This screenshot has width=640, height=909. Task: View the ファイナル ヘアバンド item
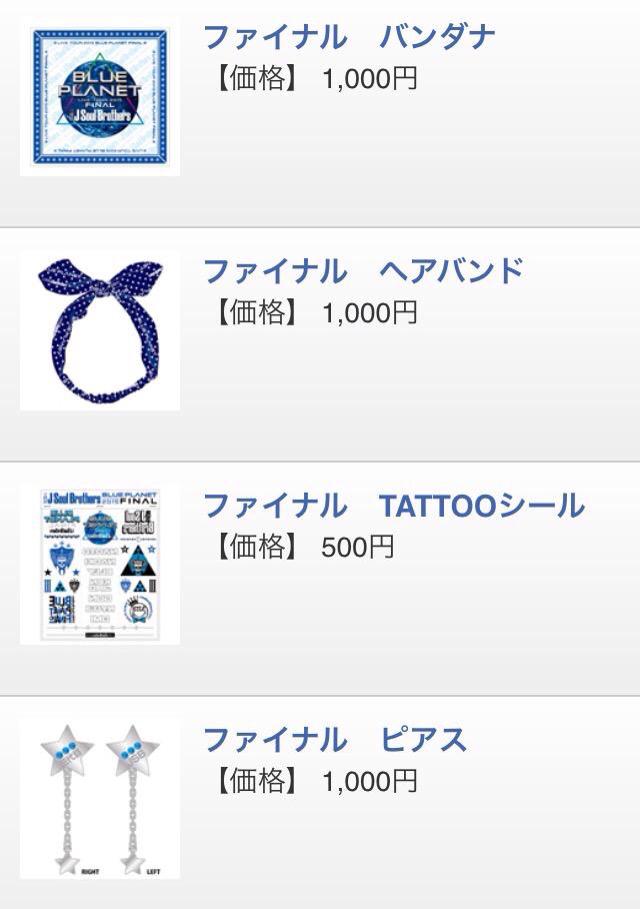[363, 271]
